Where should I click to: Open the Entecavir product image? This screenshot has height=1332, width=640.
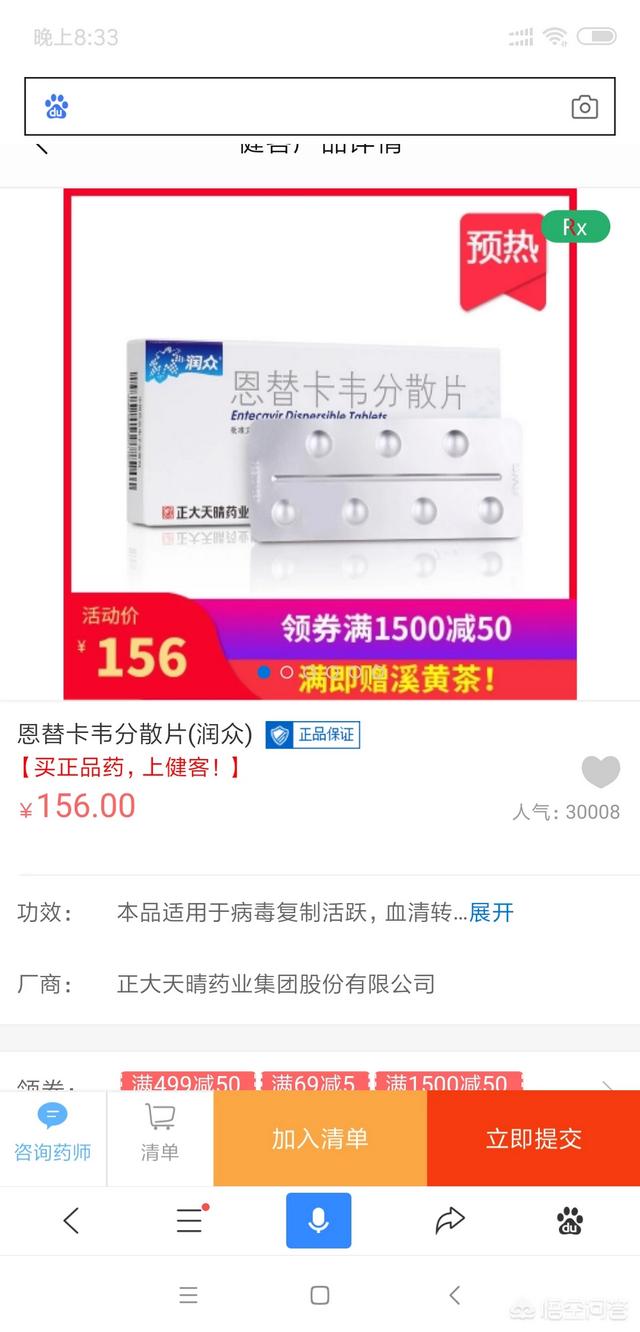click(x=320, y=440)
